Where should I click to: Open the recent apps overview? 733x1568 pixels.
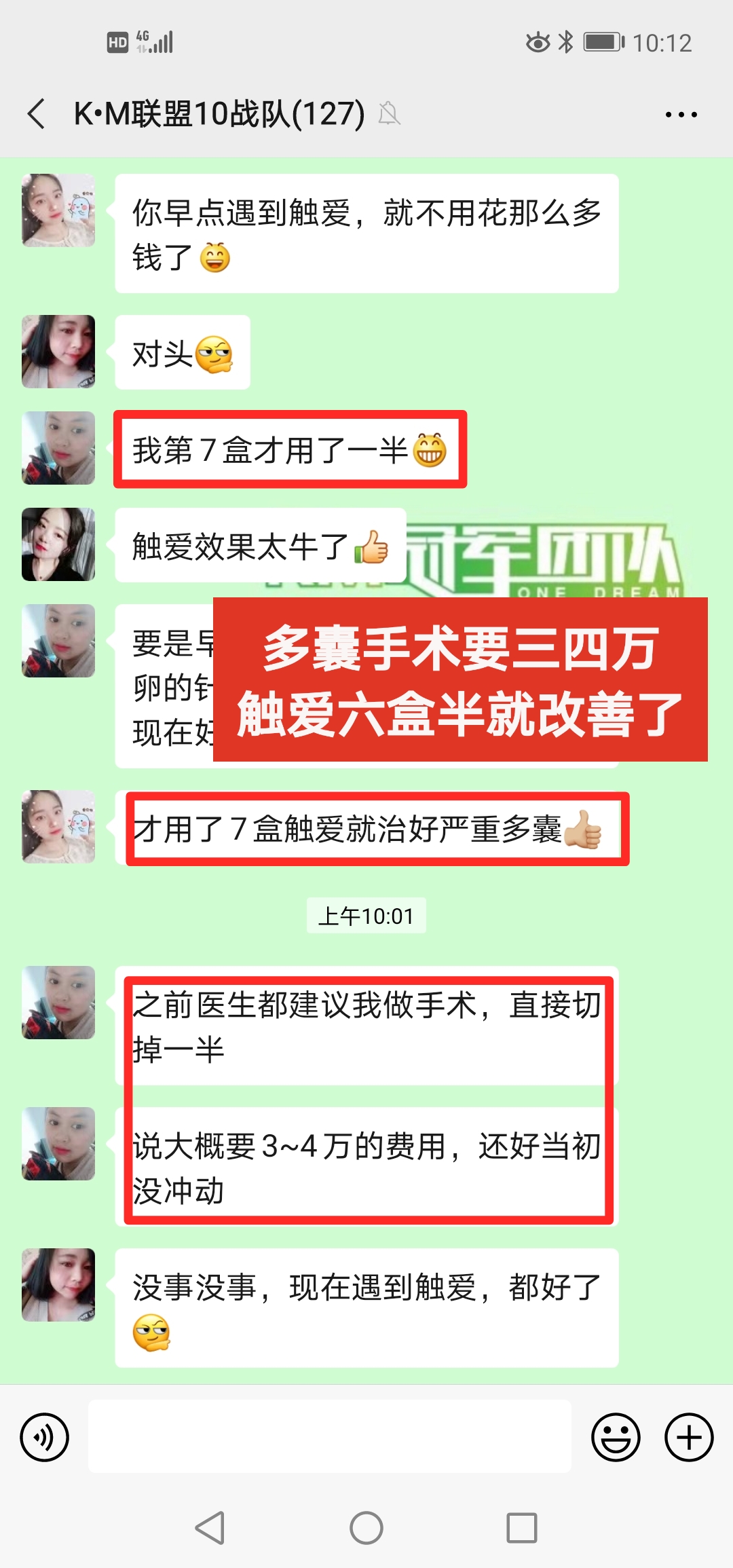click(x=521, y=1528)
